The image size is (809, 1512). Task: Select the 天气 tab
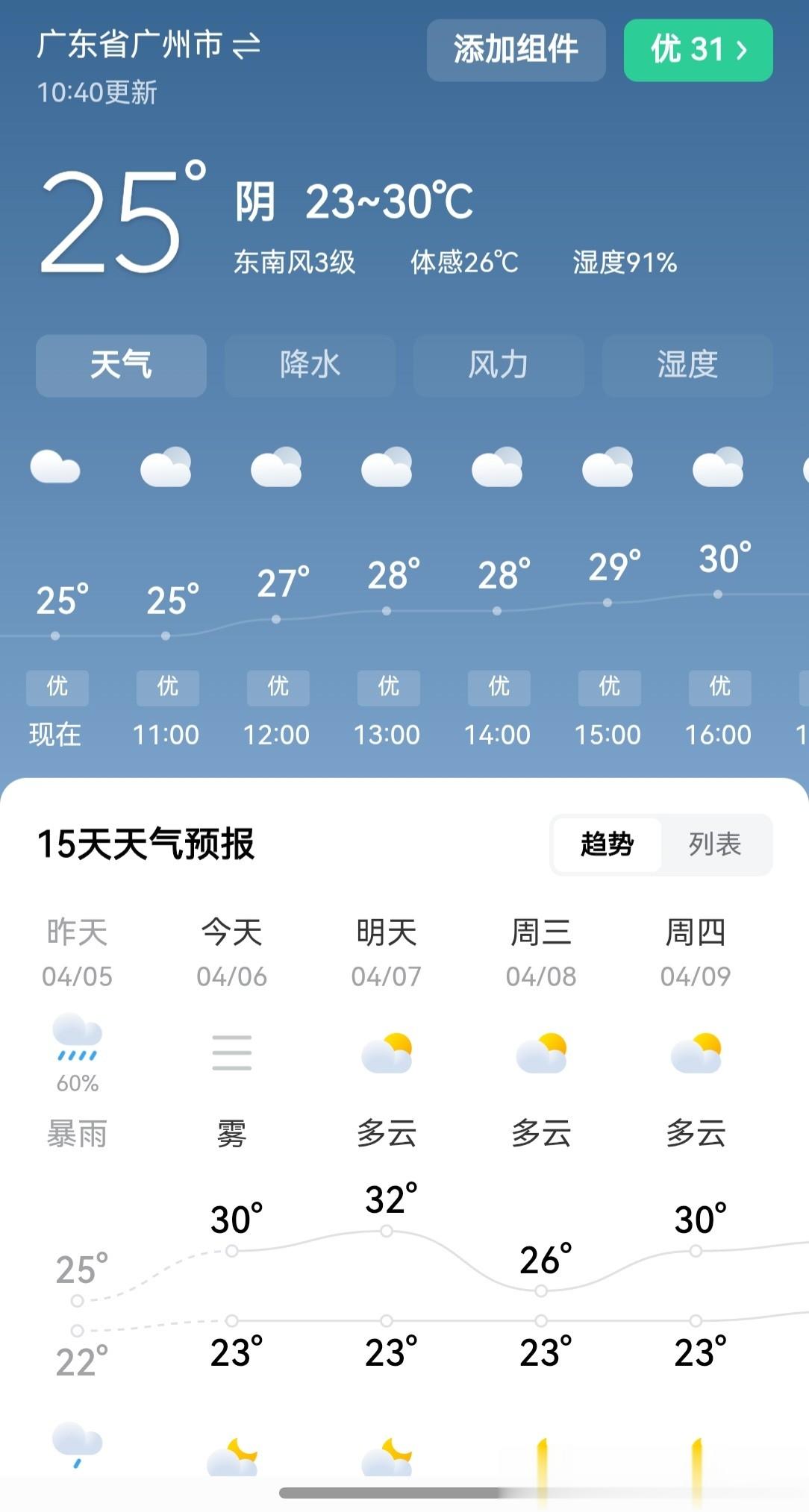click(x=121, y=366)
